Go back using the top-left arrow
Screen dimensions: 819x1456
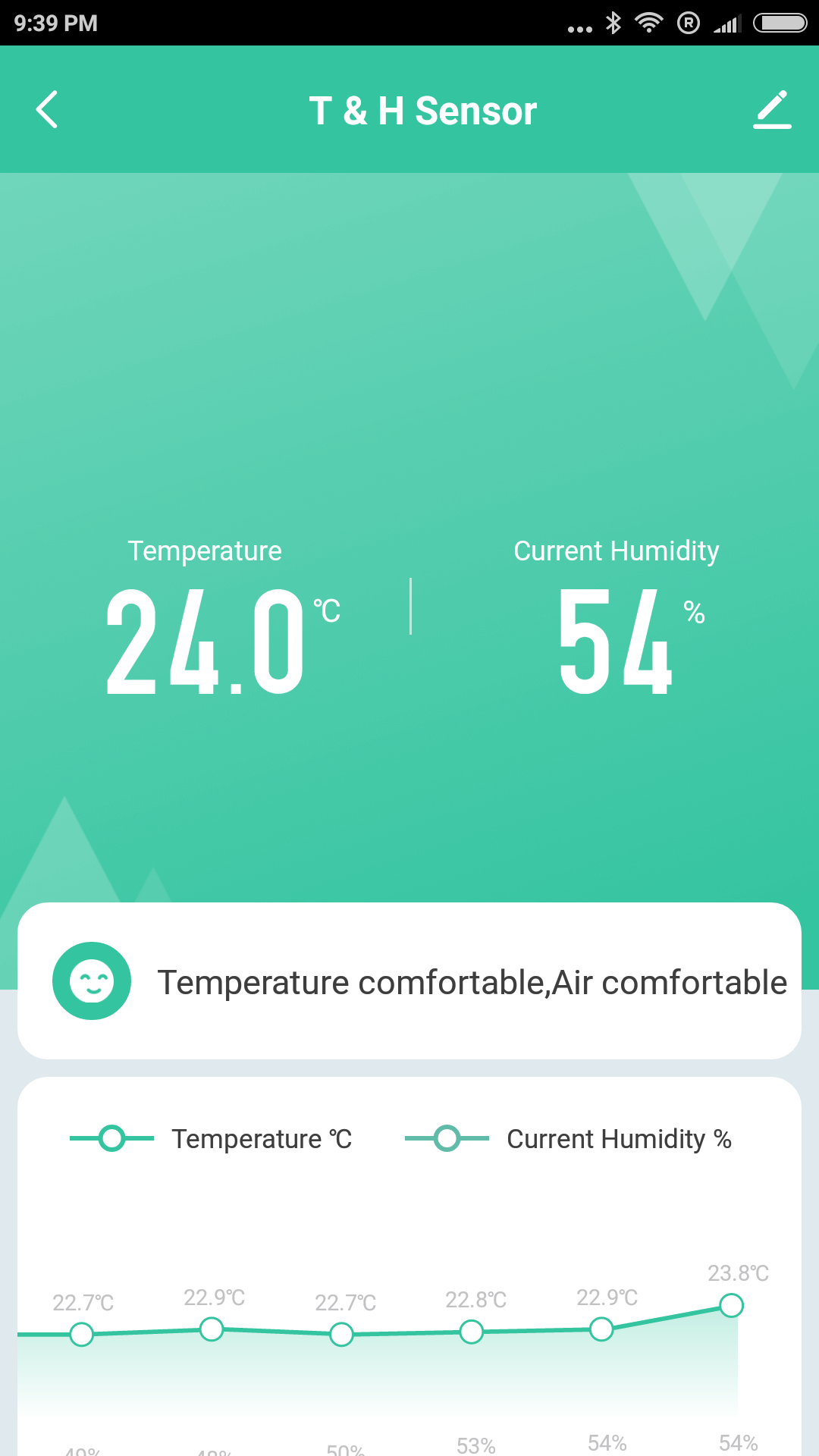tap(47, 110)
